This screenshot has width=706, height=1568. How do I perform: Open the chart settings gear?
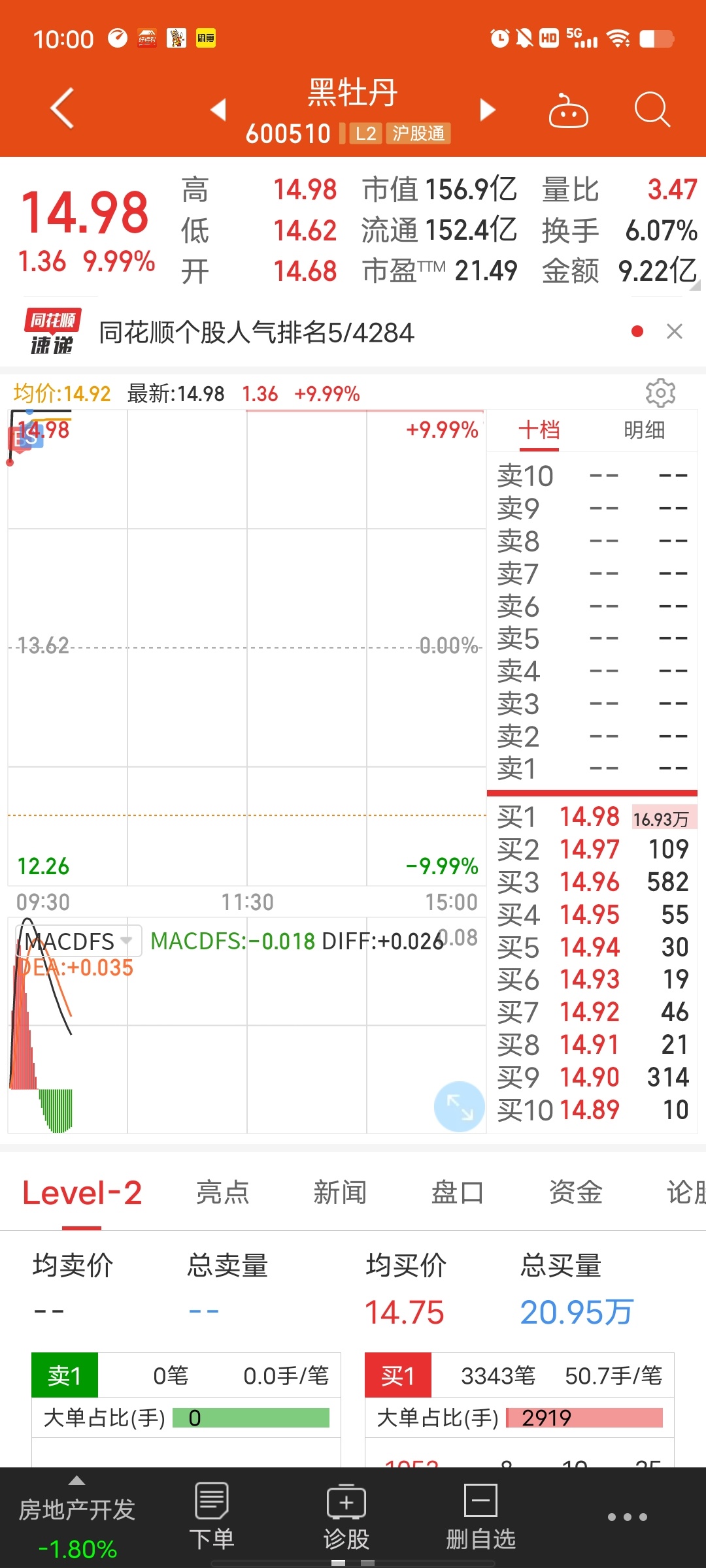[660, 393]
